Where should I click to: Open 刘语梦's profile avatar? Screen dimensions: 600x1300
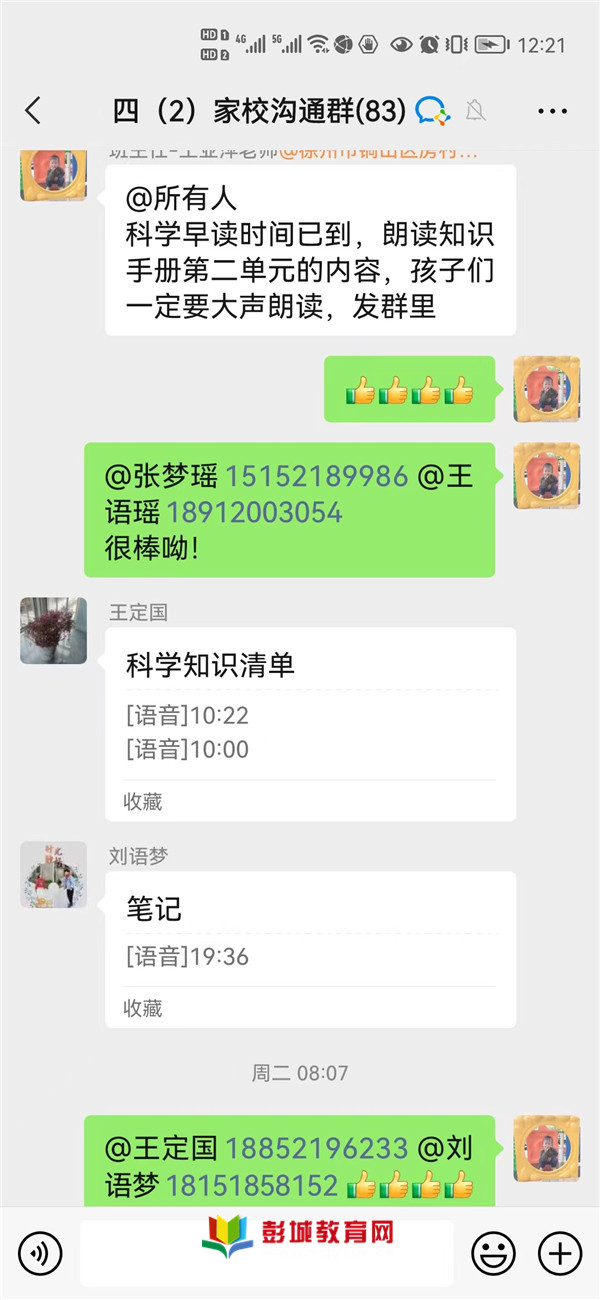(x=53, y=874)
